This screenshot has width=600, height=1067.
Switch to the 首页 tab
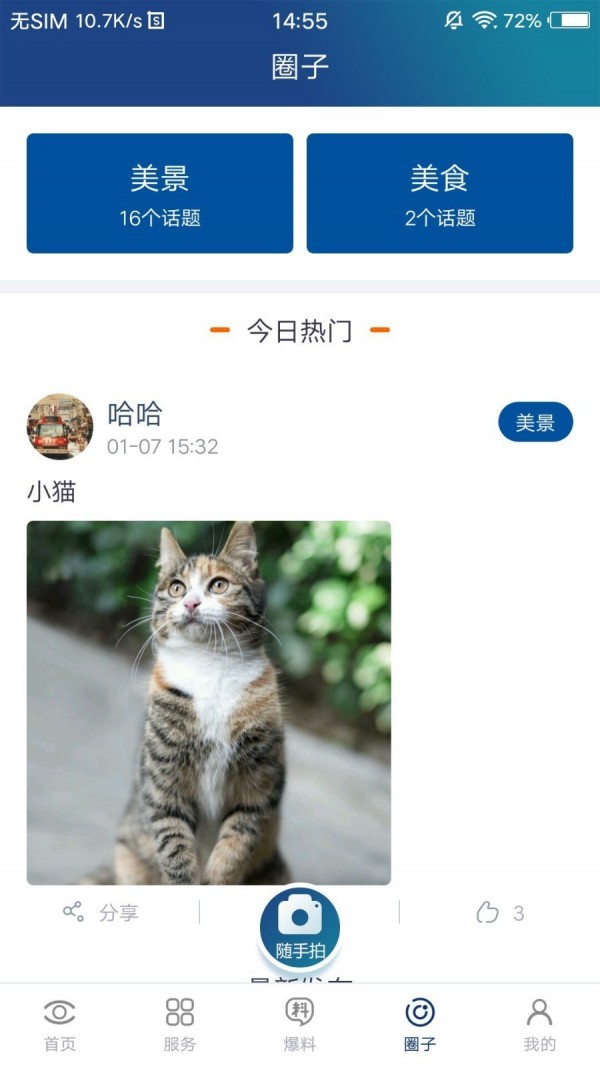point(60,1025)
